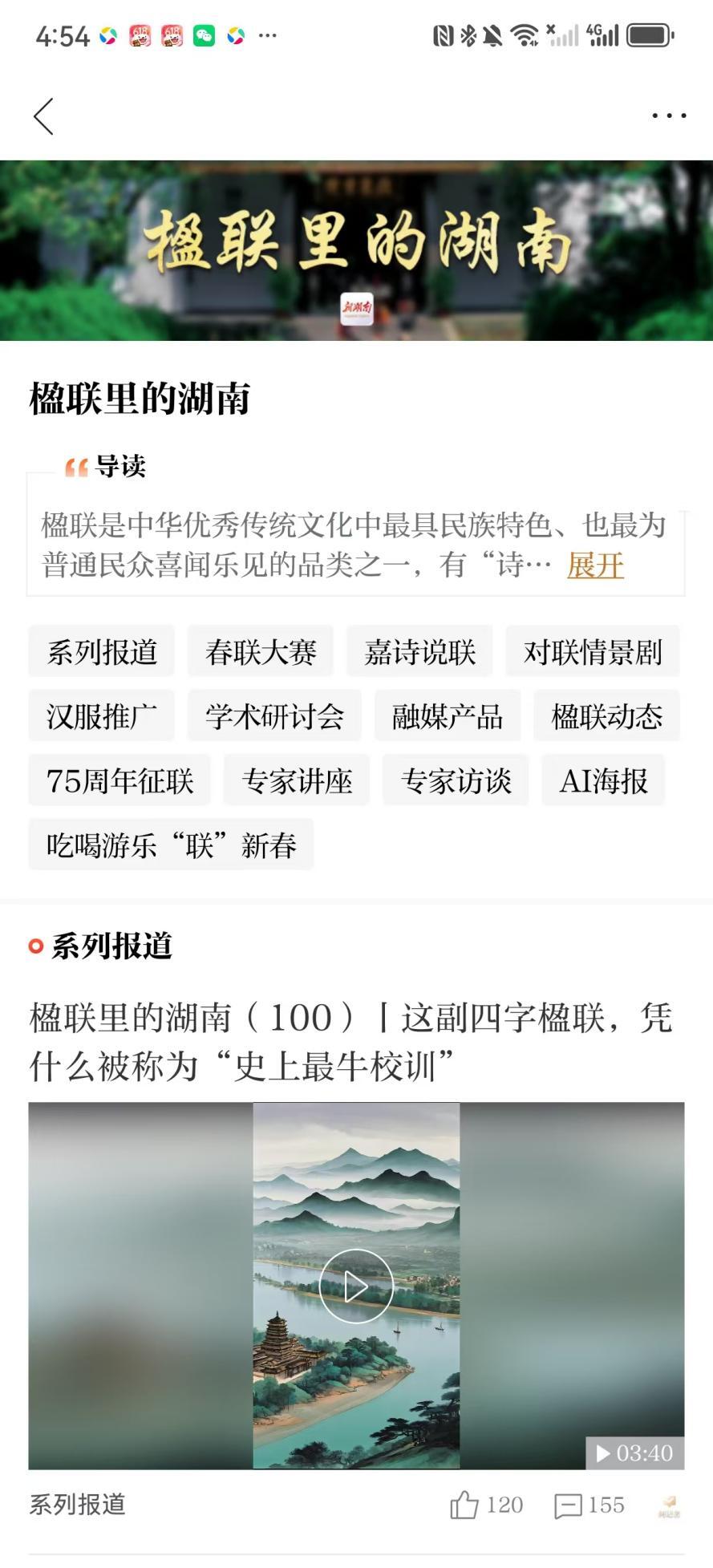Screen dimensions: 713x1568
Task: Select the 专家讲座 chip
Action: (x=297, y=780)
